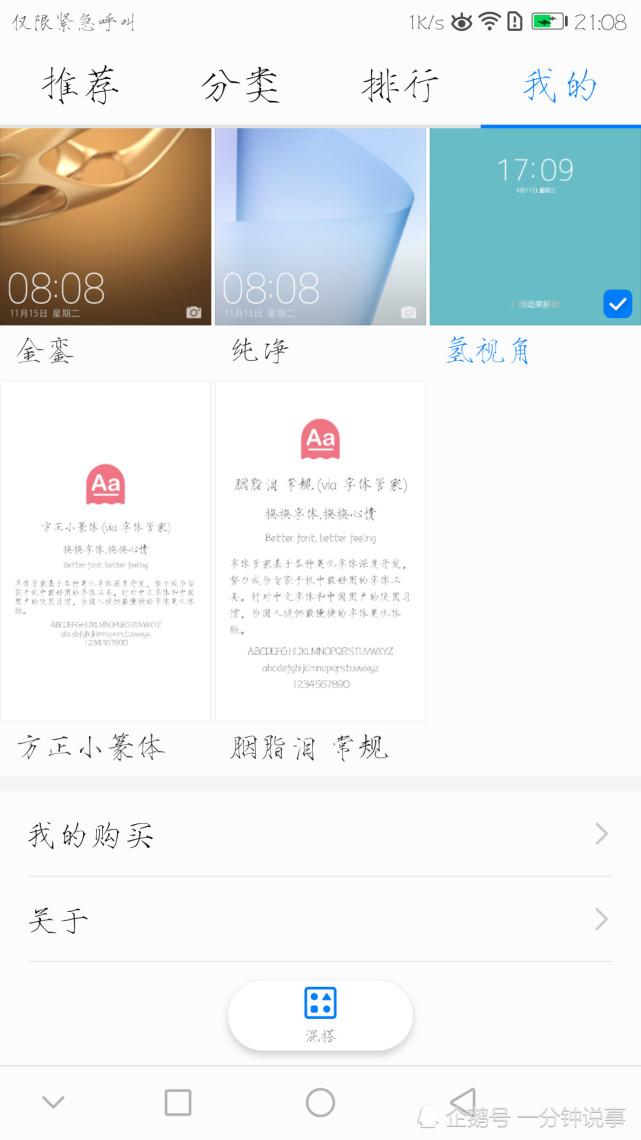
Task: Open the 纯净 theme
Action: click(x=320, y=227)
